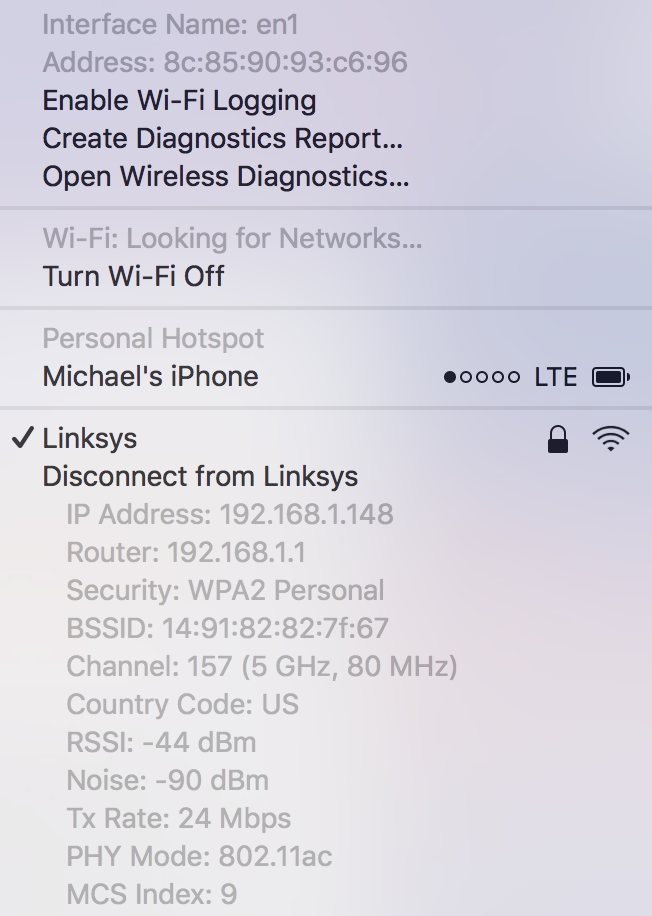Enable Wi-Fi Logging
The image size is (652, 916).
(179, 101)
